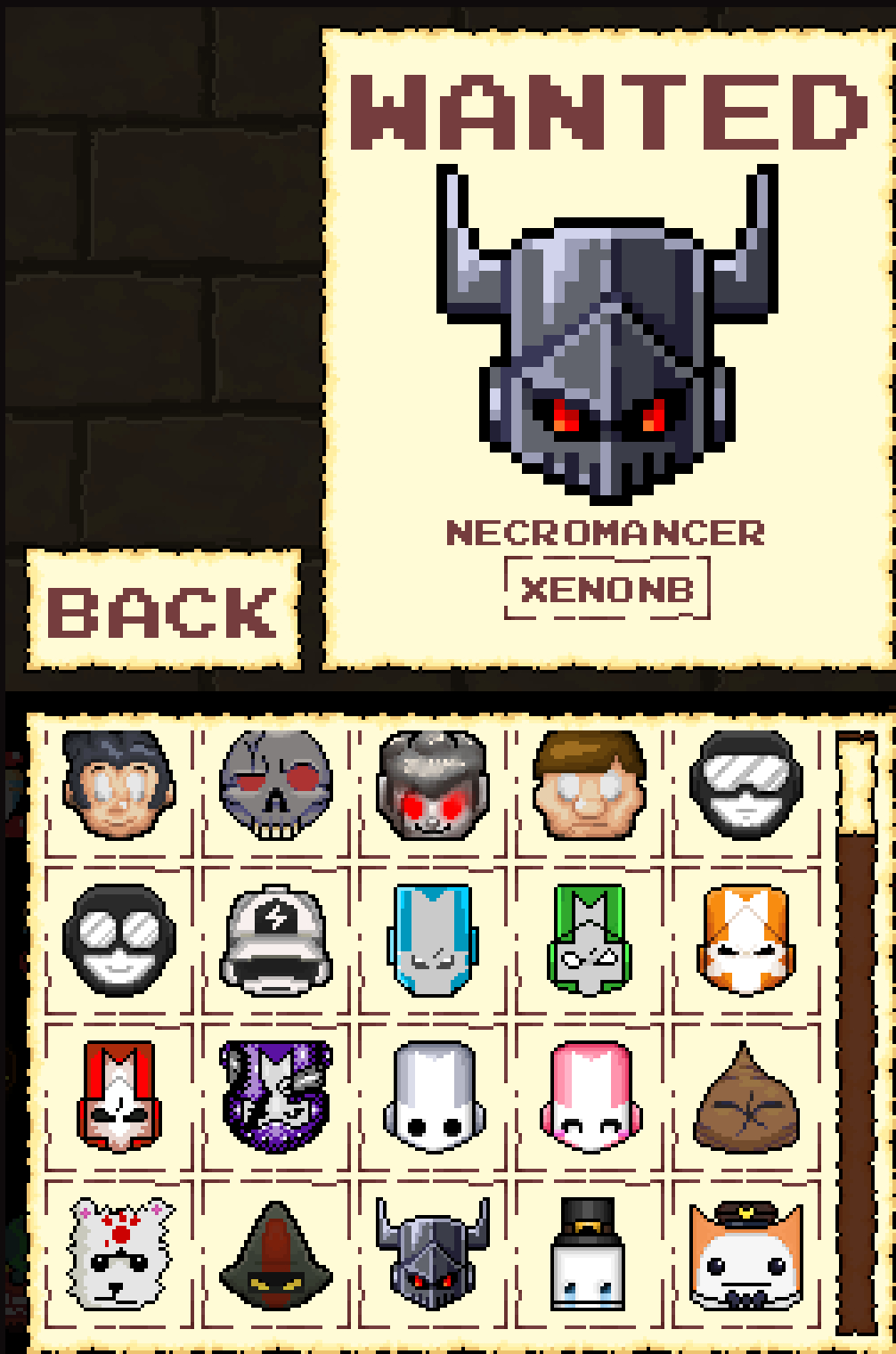Screen dimensions: 896x1354
Task: Select the purple blacksmith knight character
Action: (275, 1097)
